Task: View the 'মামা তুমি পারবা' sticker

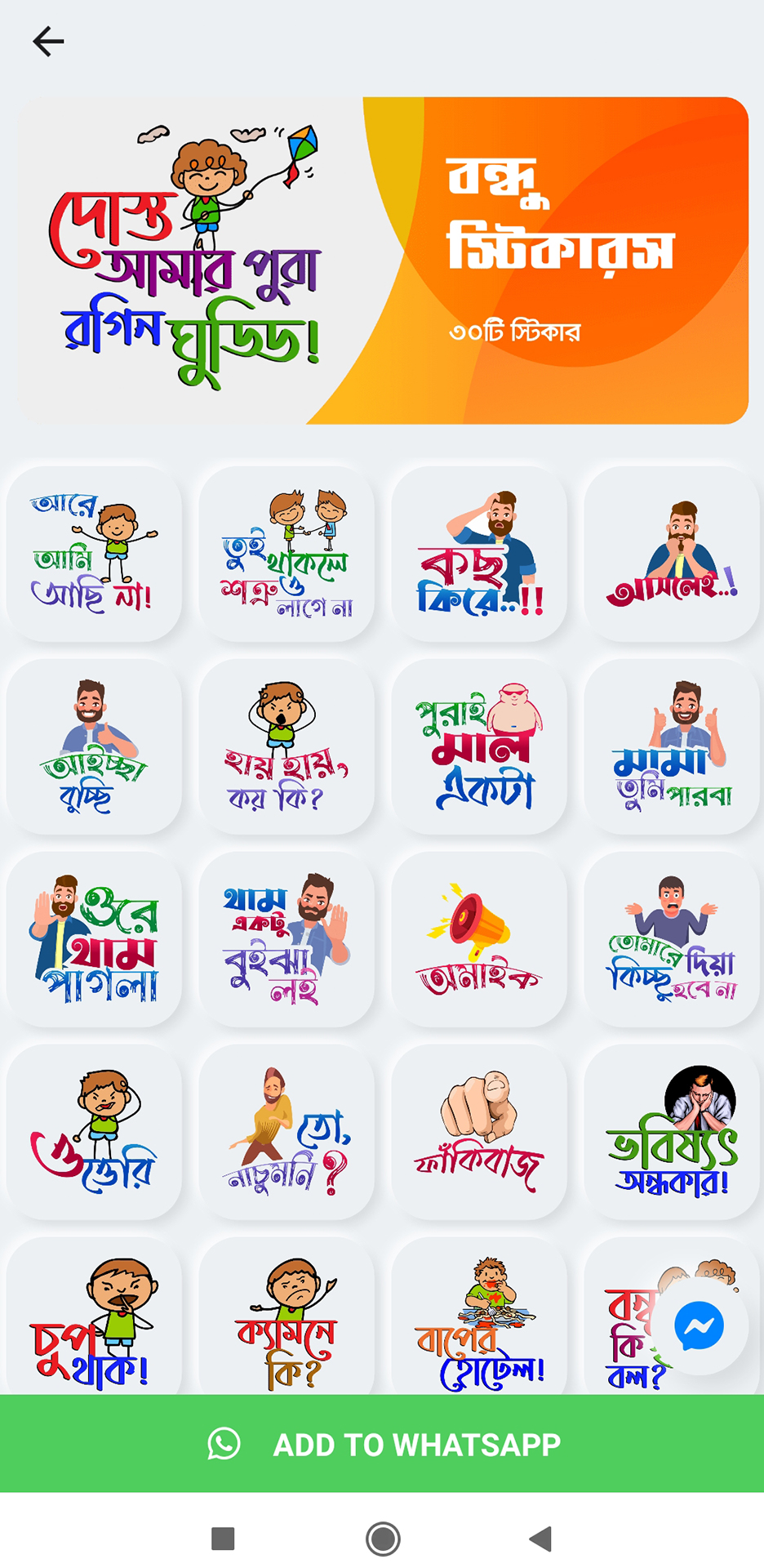Action: (672, 746)
